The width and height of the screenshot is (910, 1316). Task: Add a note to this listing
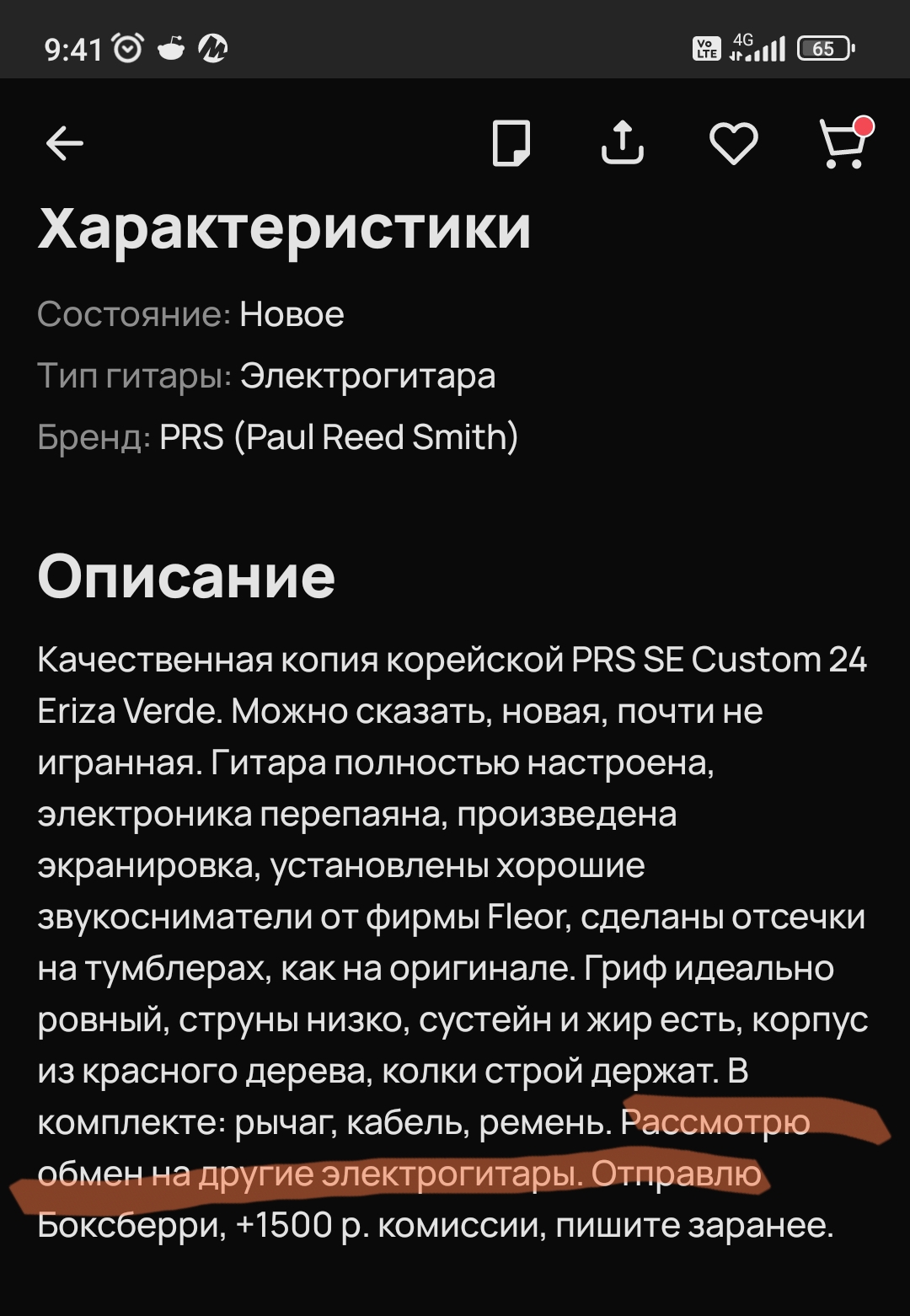tap(511, 143)
